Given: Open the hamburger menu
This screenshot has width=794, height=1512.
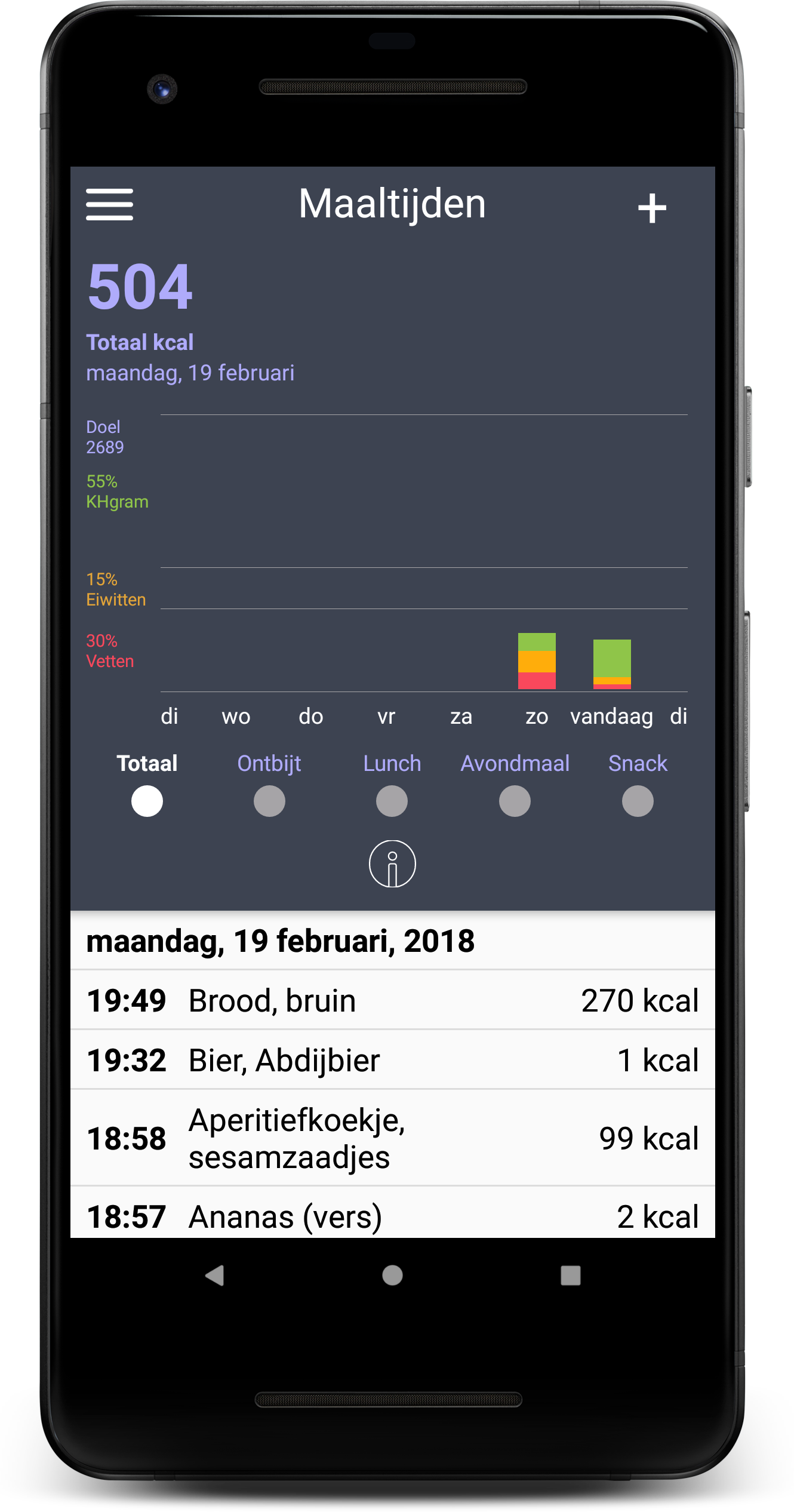Looking at the screenshot, I should (109, 205).
